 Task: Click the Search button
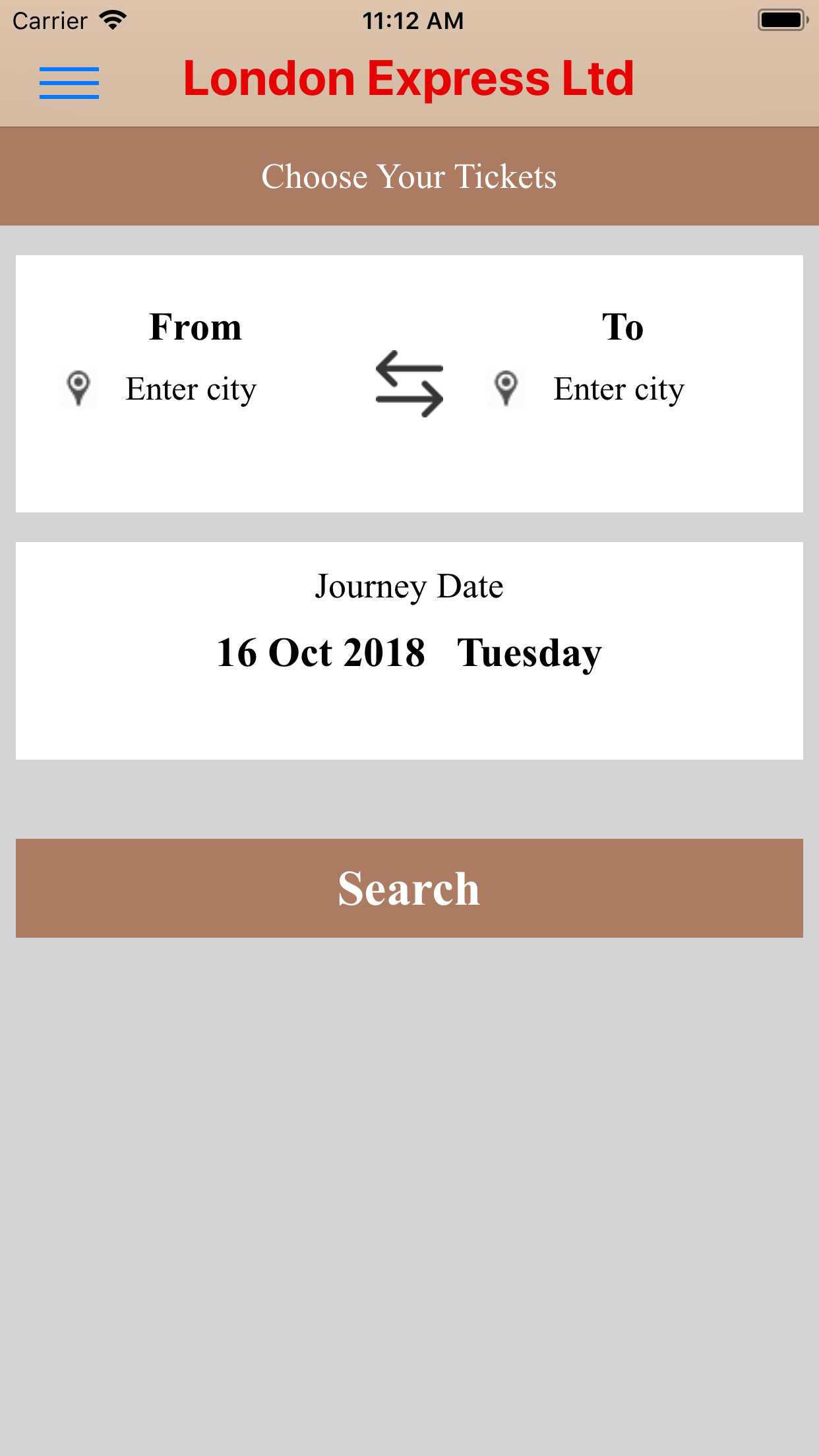point(409,888)
